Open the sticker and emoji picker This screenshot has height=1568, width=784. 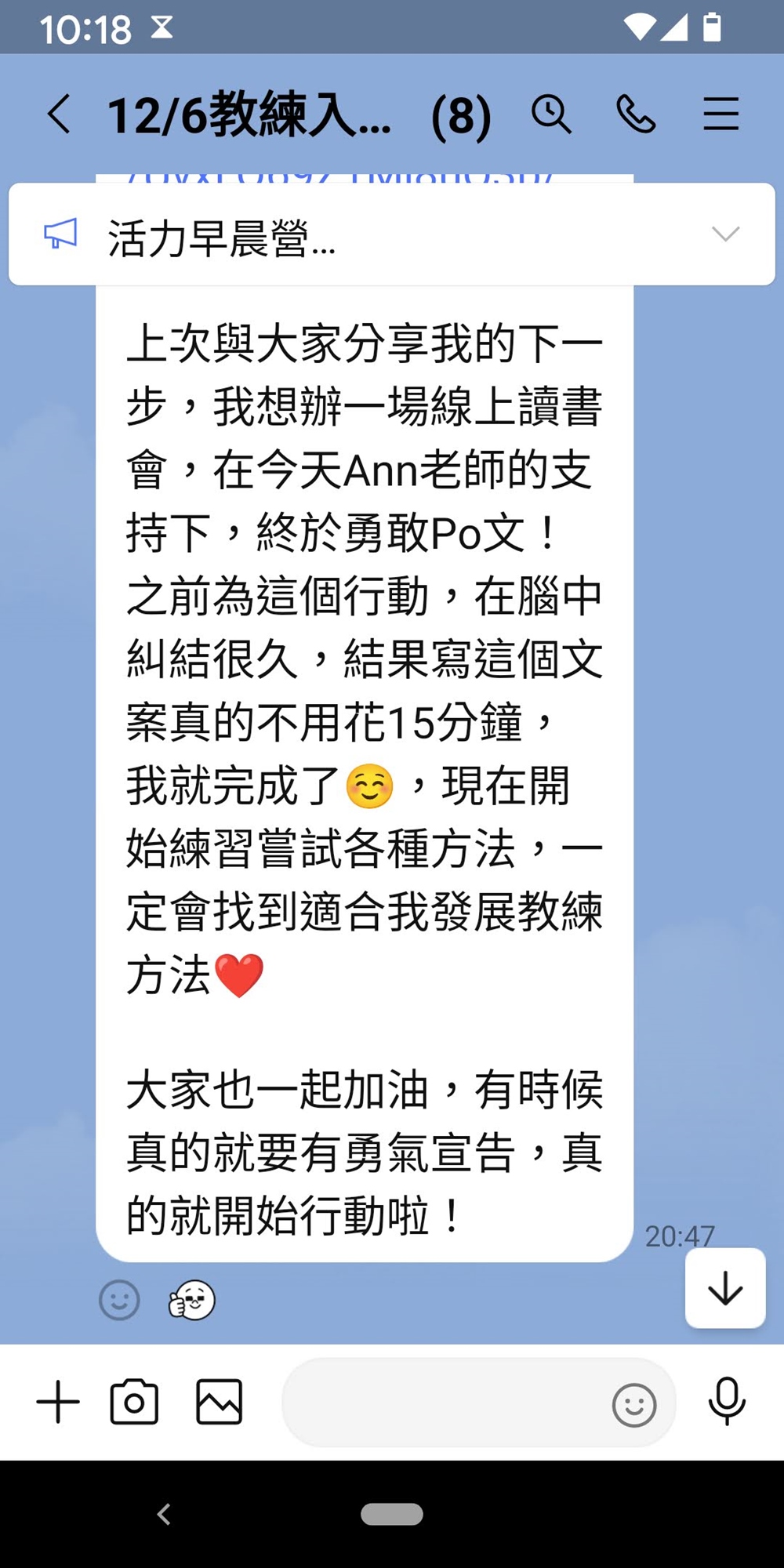[633, 1404]
